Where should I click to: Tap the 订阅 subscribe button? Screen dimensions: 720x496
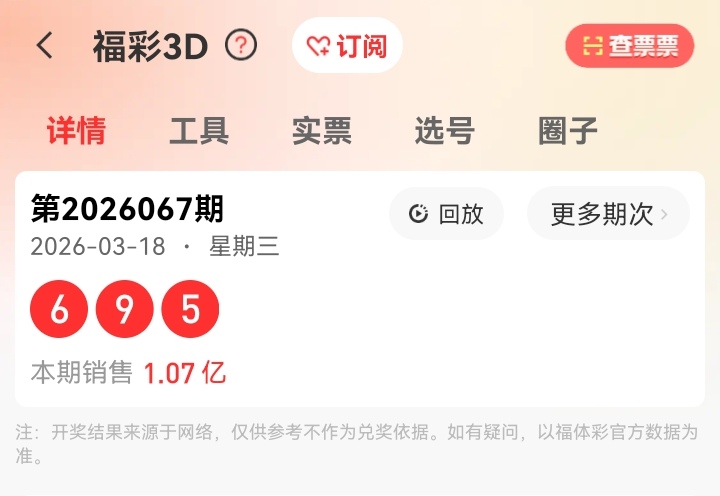pyautogui.click(x=347, y=46)
